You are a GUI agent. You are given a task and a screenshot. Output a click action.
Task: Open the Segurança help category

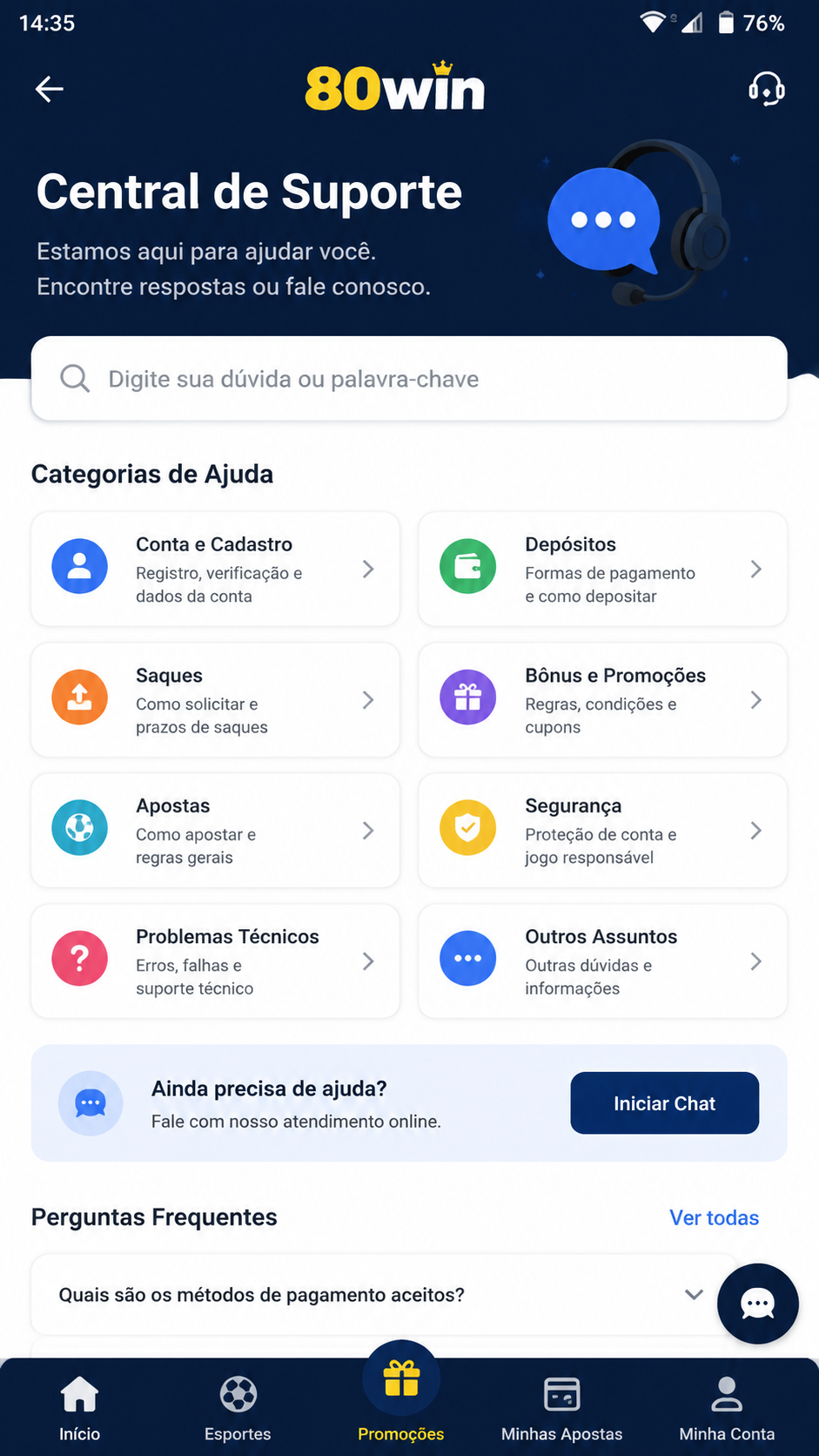(603, 831)
